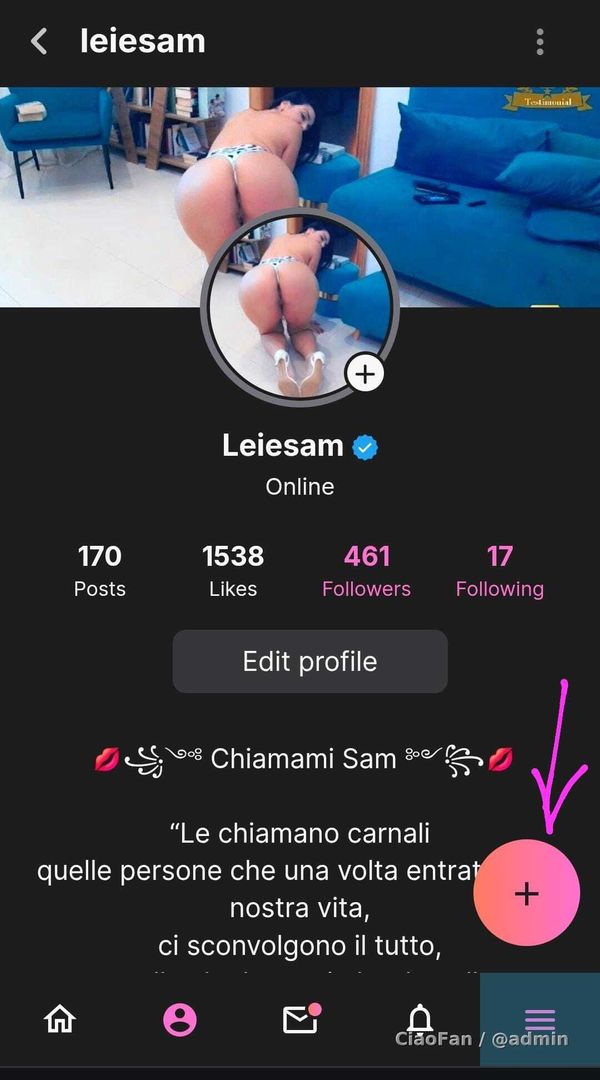Open the 17 Following list
This screenshot has height=1080, width=600.
click(499, 571)
